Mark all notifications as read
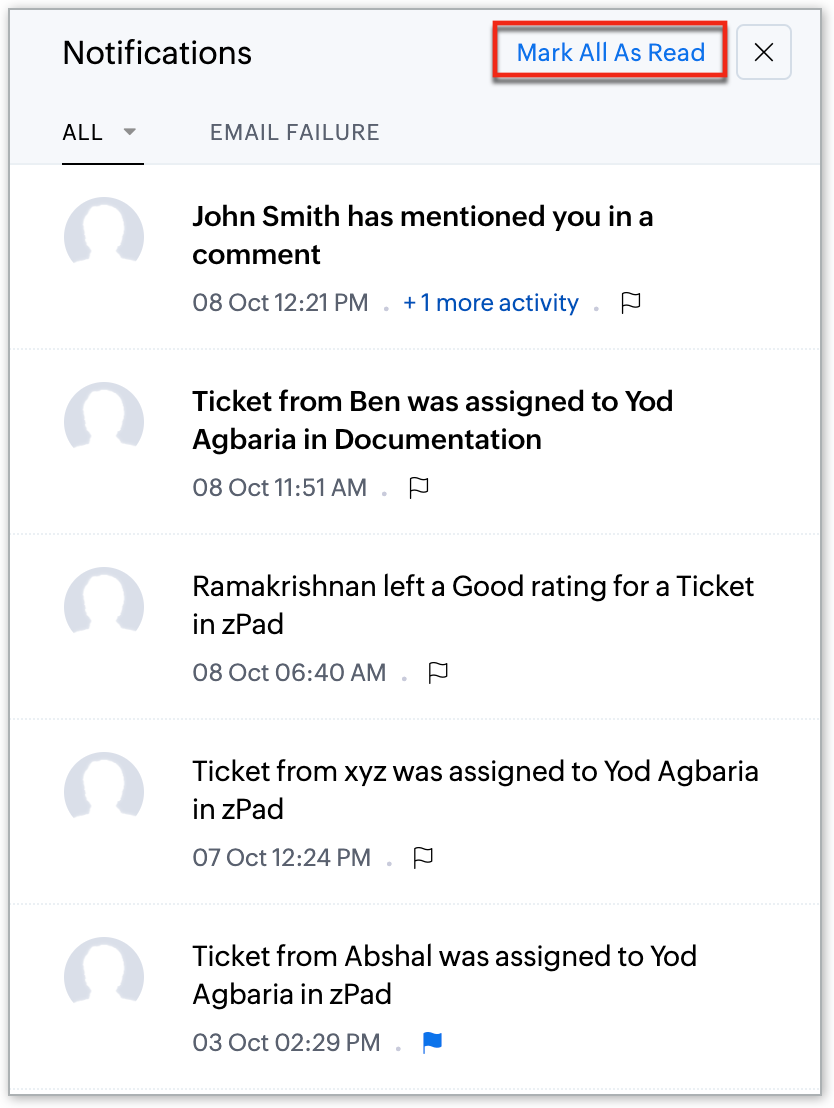Image resolution: width=834 pixels, height=1108 pixels. click(610, 53)
